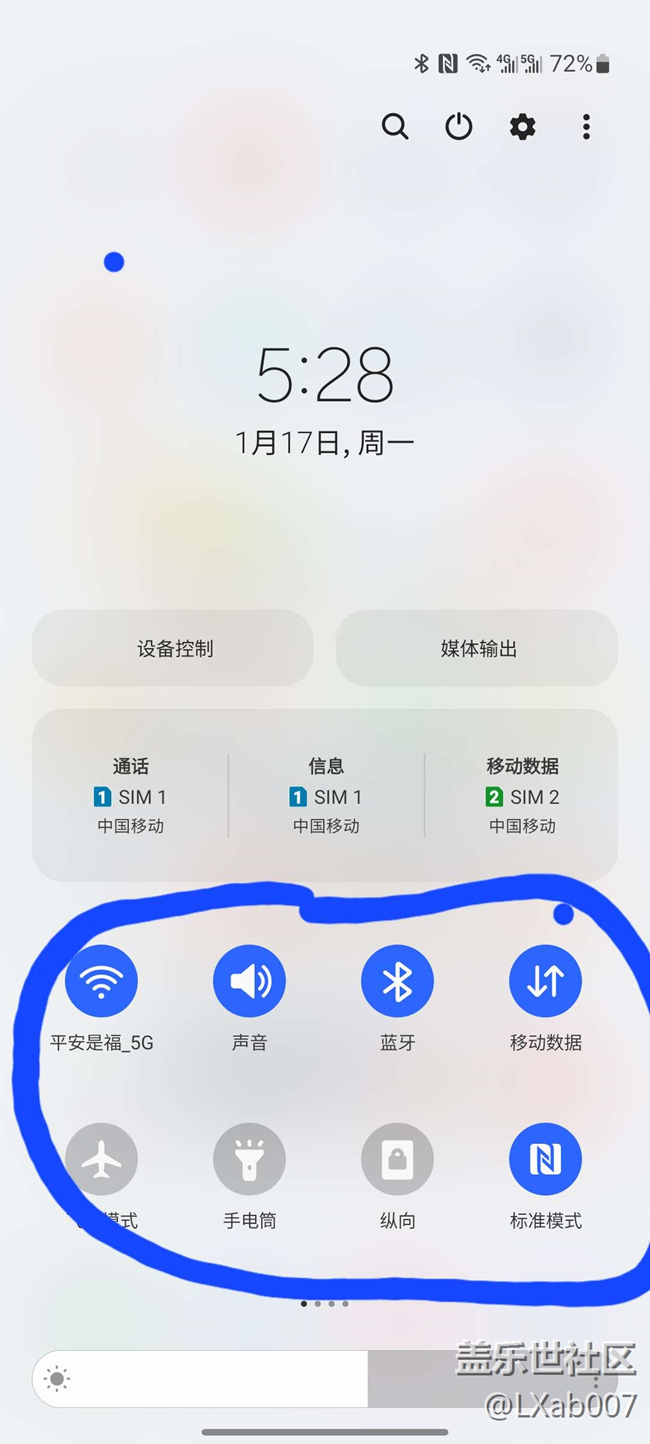Turn off the 移动数据 toggle
This screenshot has height=1444, width=650.
545,981
